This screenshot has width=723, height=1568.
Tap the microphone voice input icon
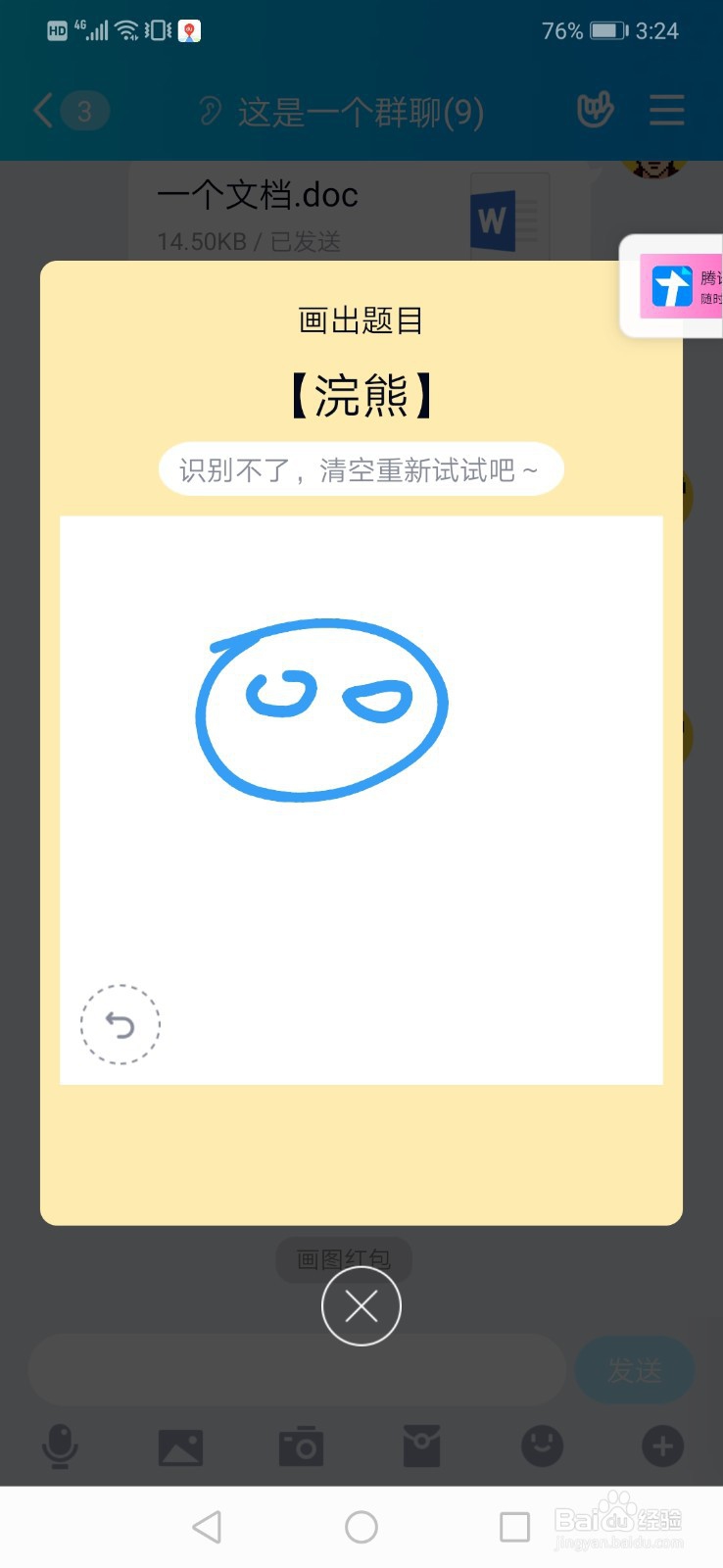[x=61, y=1446]
